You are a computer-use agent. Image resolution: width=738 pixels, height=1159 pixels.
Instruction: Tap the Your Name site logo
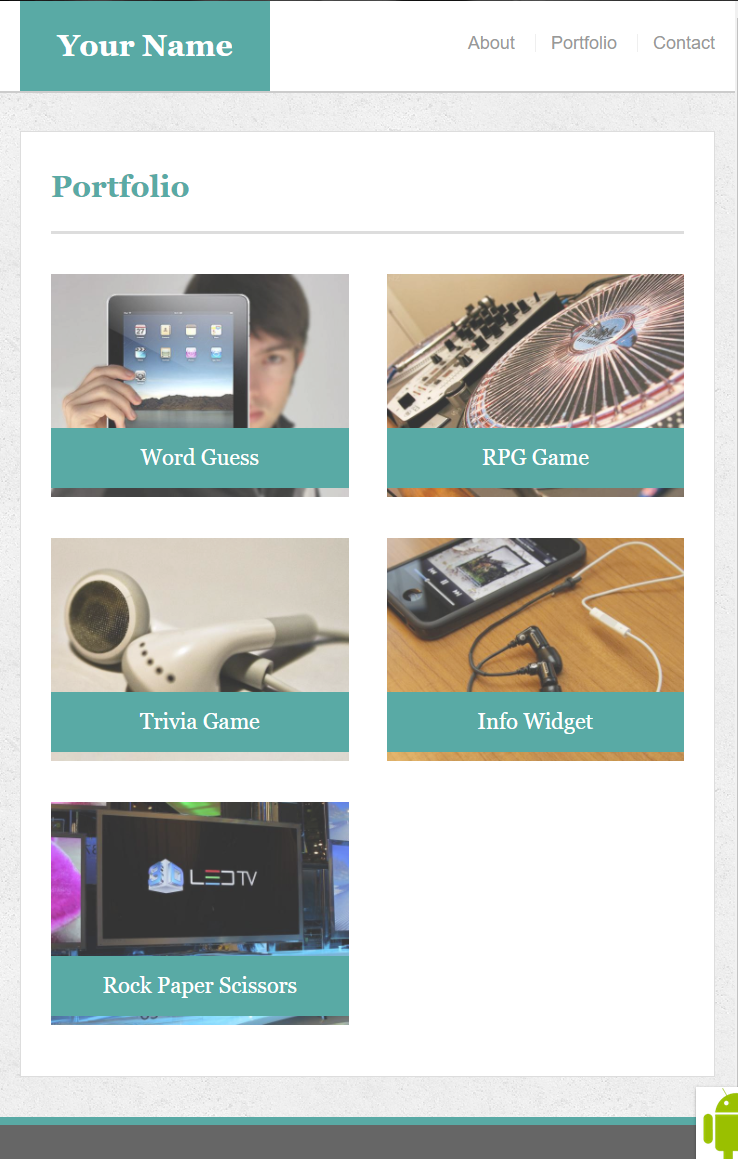pos(145,46)
